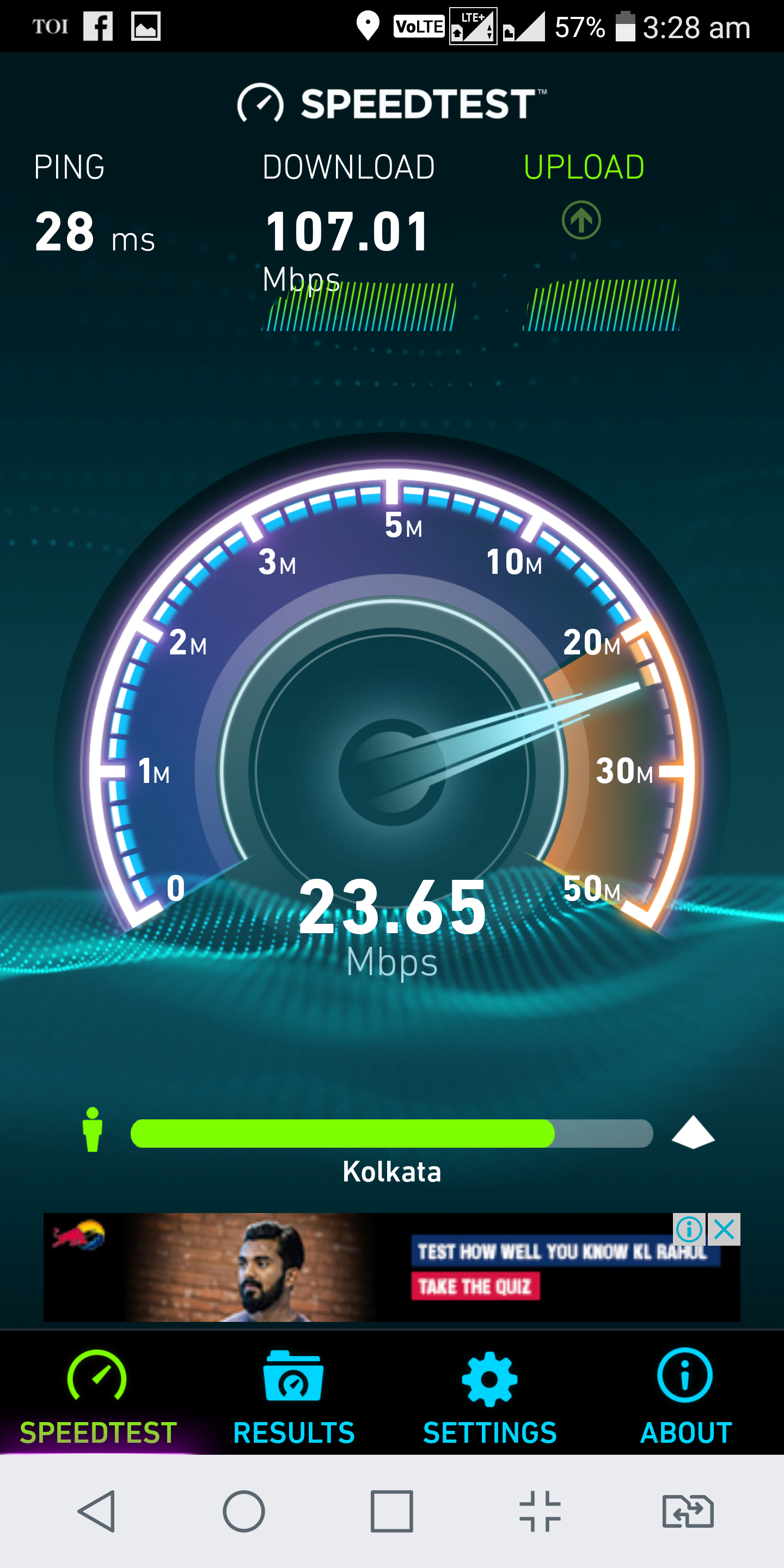The width and height of the screenshot is (784, 1568).
Task: Go to the home screen
Action: point(243,1511)
